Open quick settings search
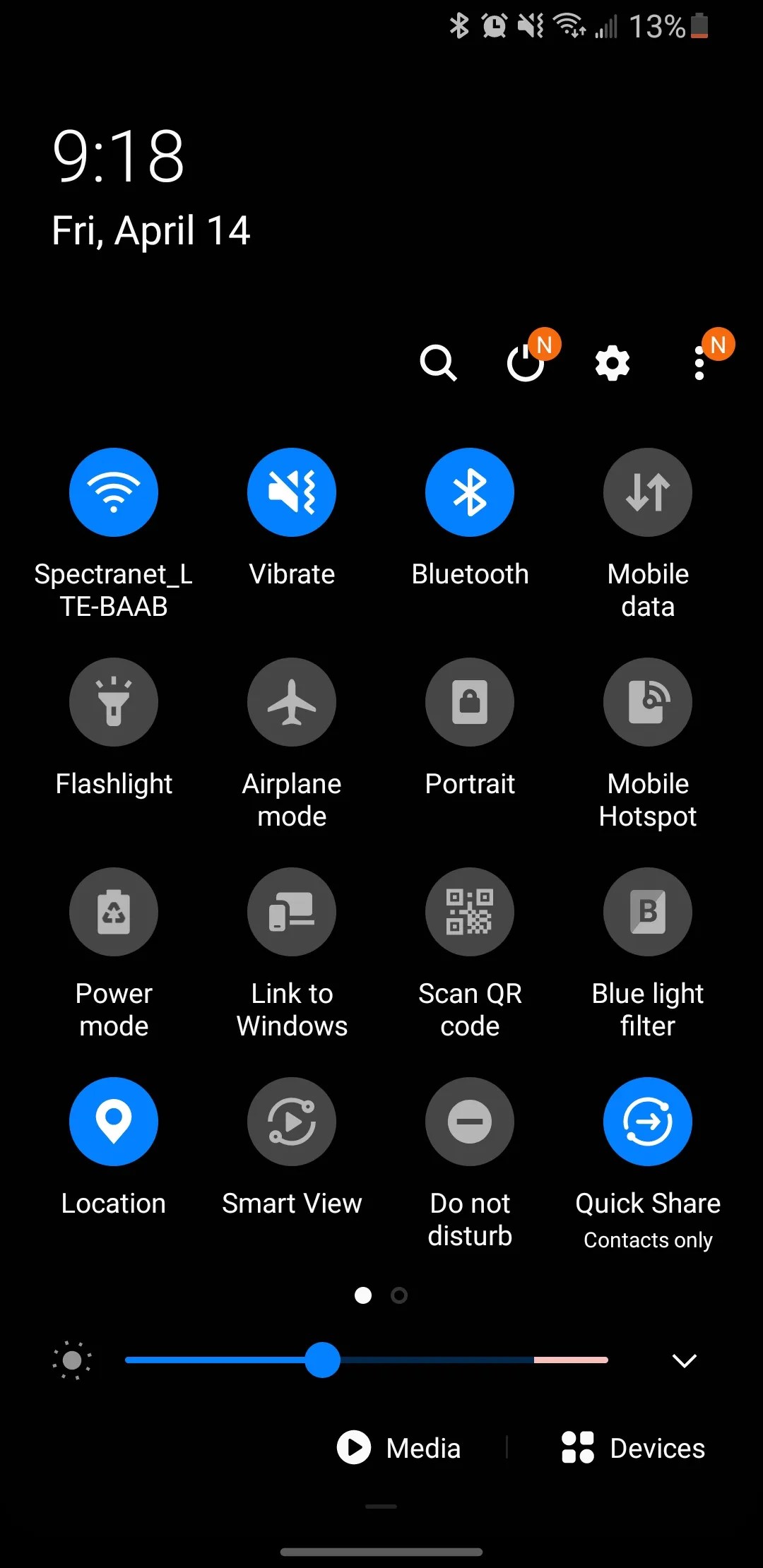The image size is (763, 1568). (438, 364)
